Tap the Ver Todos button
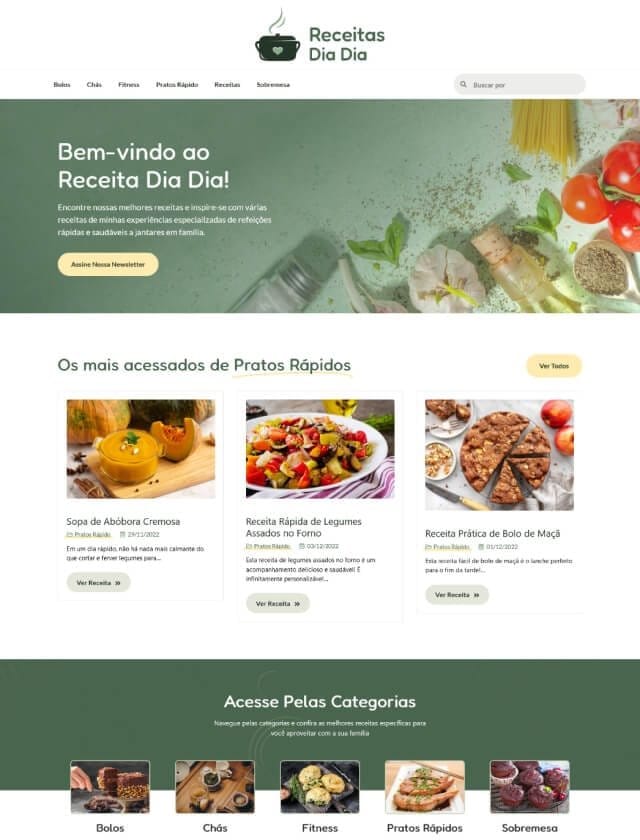This screenshot has height=840, width=640. (x=553, y=366)
